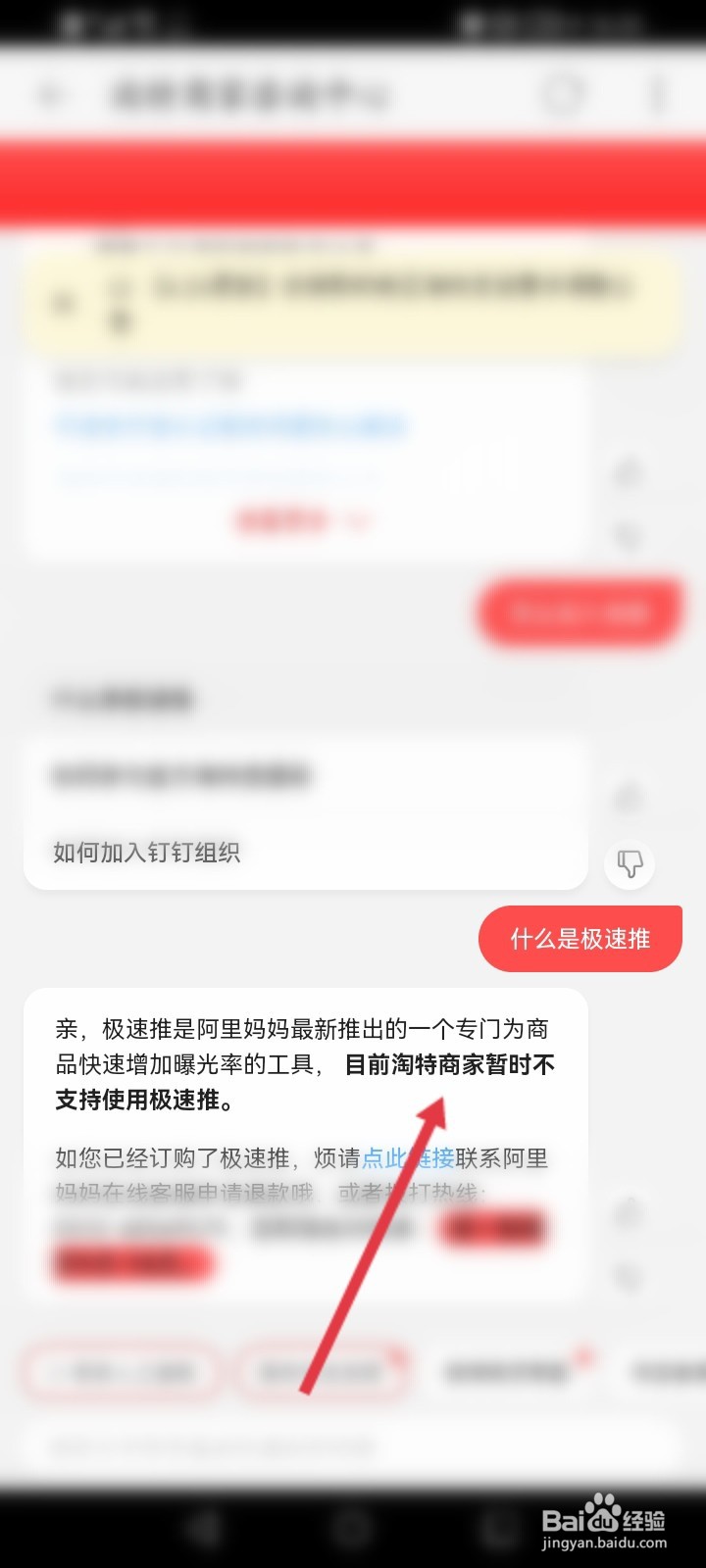Viewport: 706px width, 1568px height.
Task: Tap the circular refresh icon in the title bar
Action: [562, 95]
